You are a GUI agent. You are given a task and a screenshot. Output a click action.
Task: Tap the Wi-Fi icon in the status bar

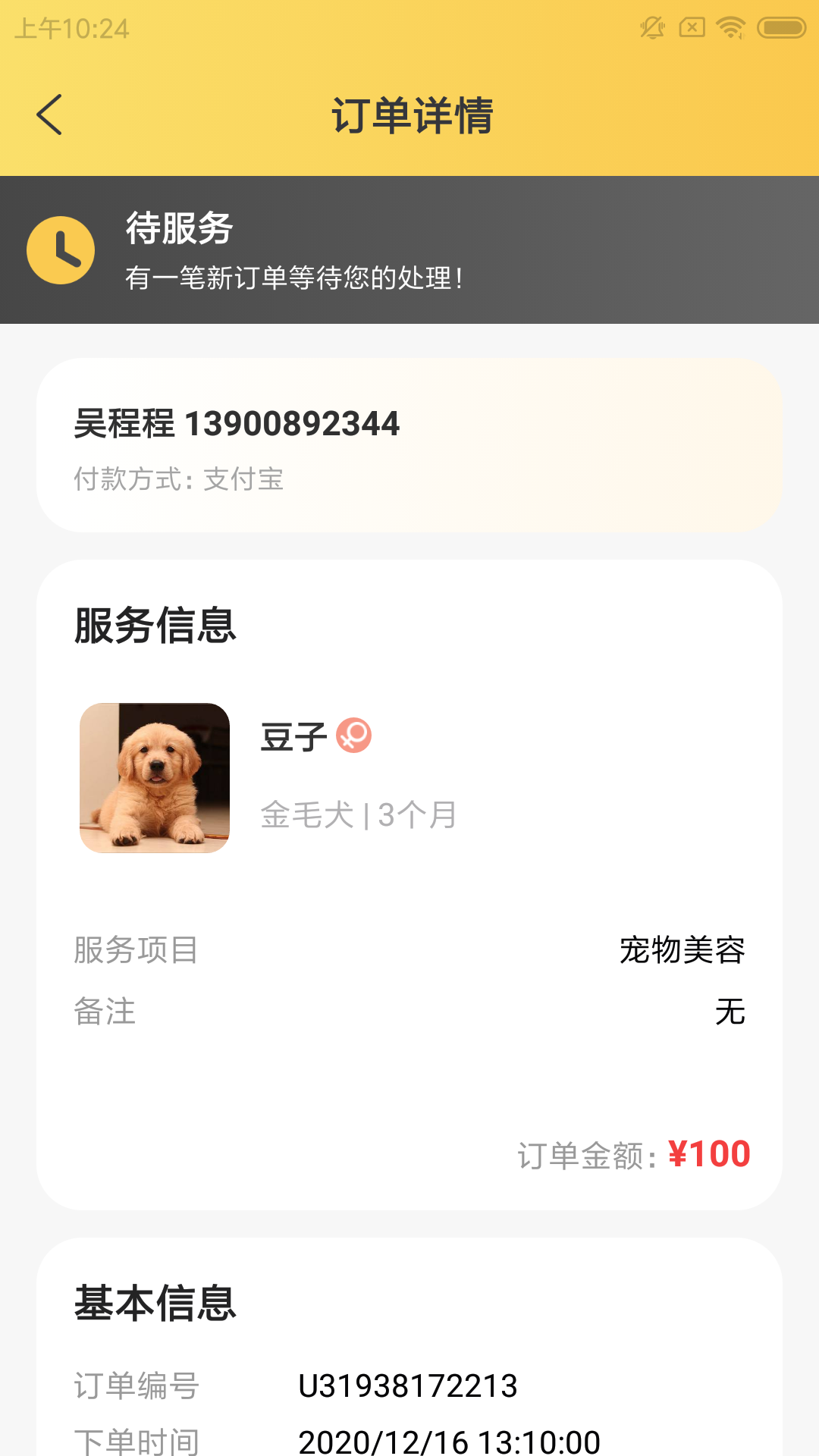(x=730, y=27)
